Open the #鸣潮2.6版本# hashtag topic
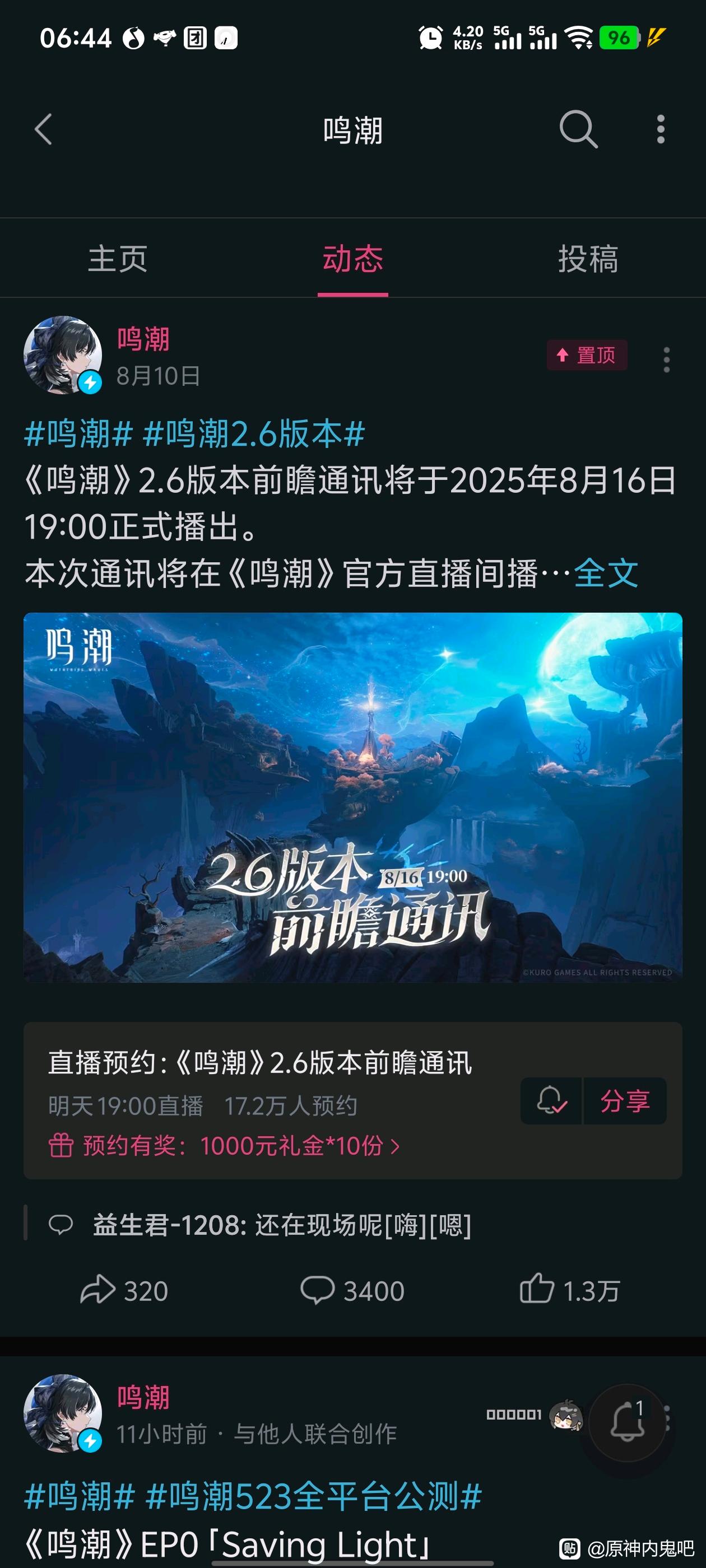This screenshot has height=1568, width=706. pos(254,435)
